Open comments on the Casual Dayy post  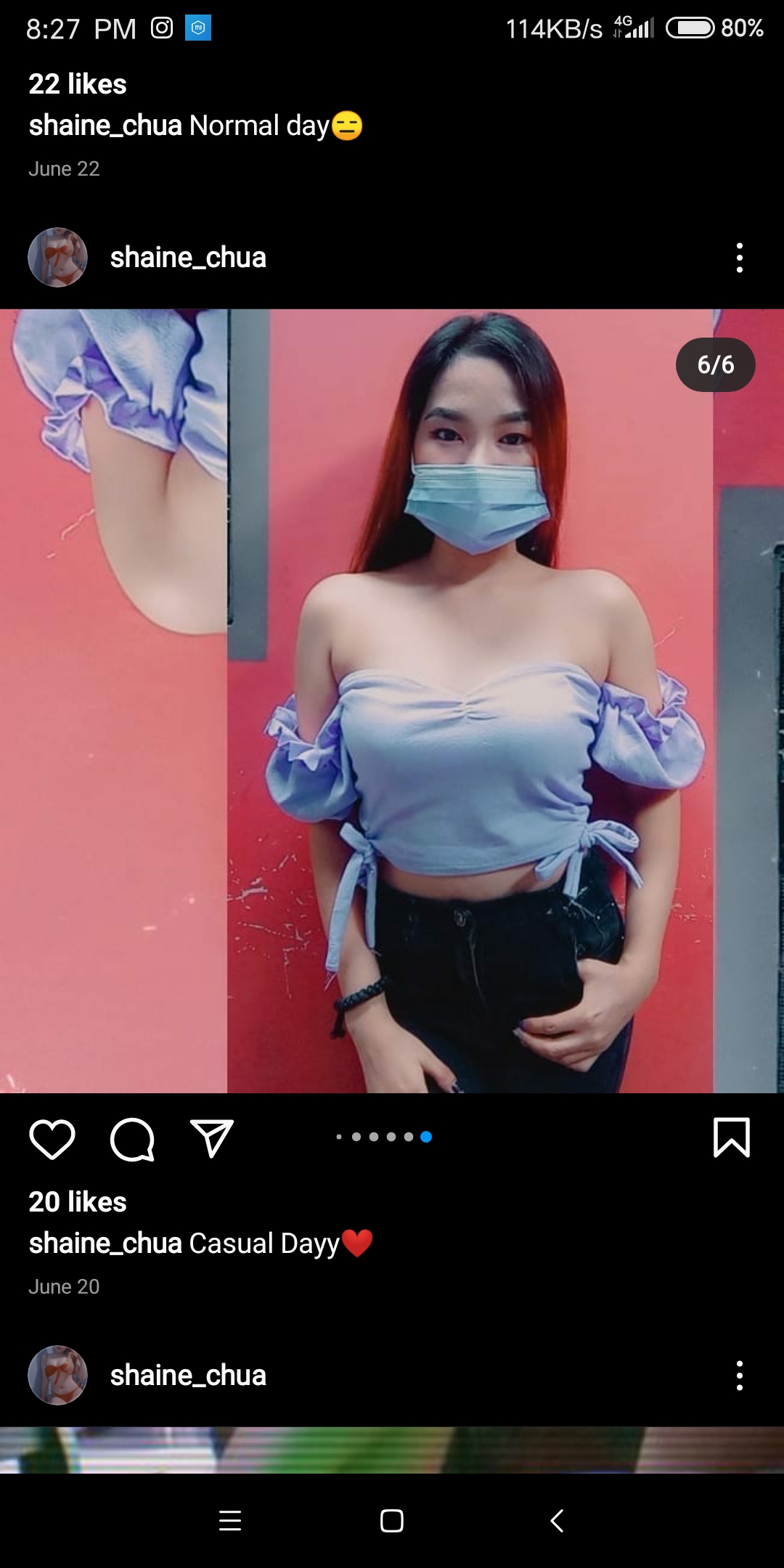click(132, 1139)
